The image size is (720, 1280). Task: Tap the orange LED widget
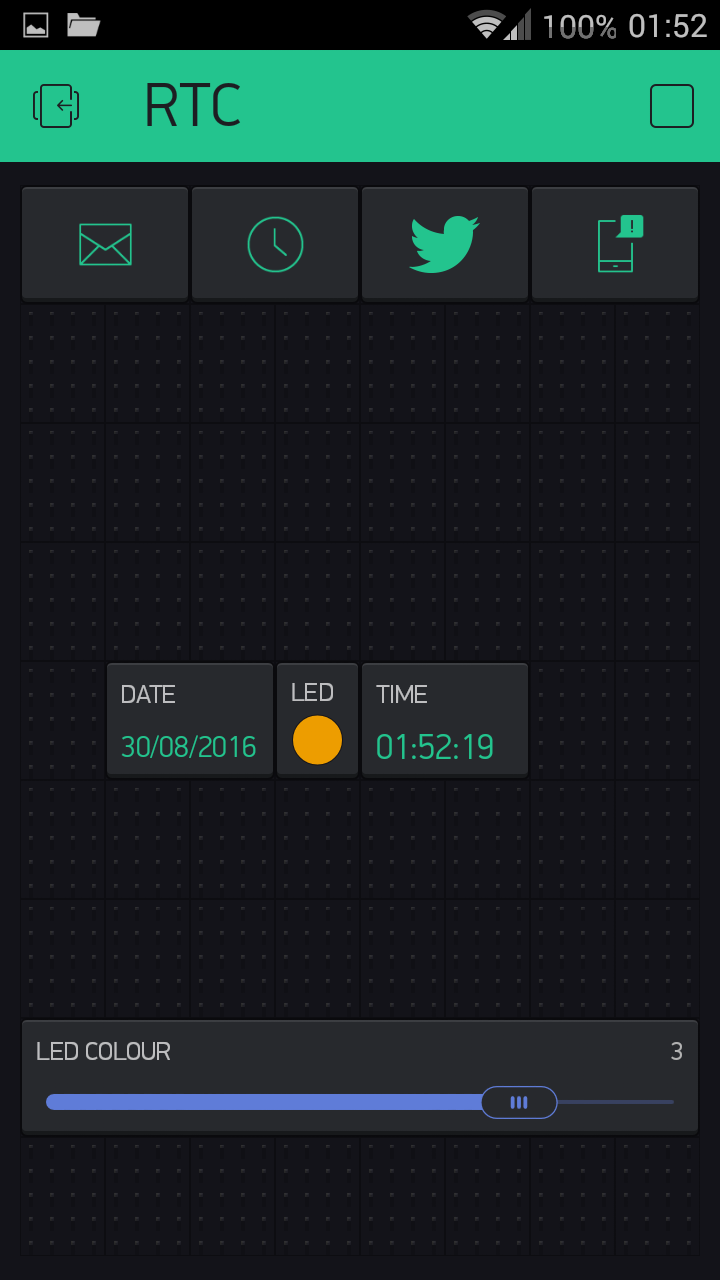tap(317, 720)
